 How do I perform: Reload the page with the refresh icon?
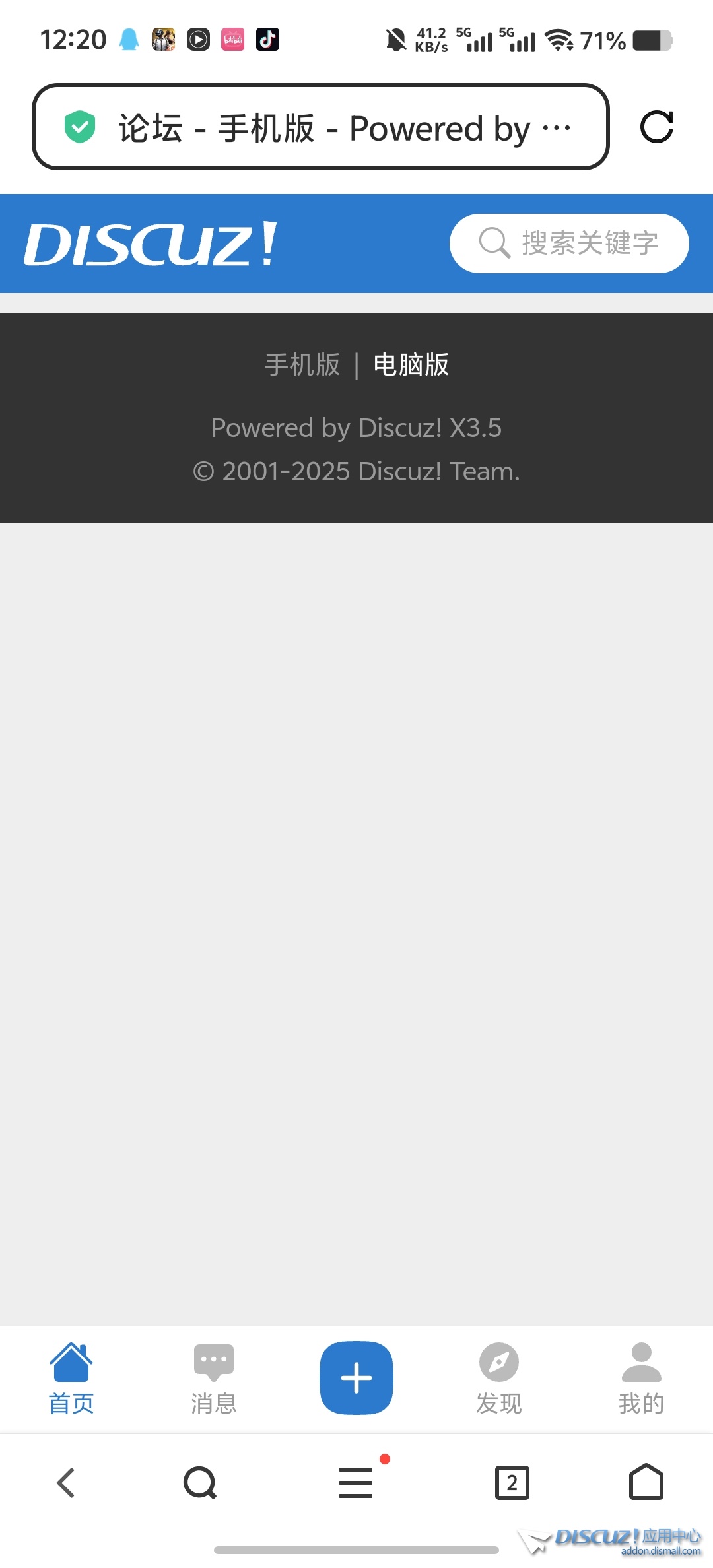point(656,127)
